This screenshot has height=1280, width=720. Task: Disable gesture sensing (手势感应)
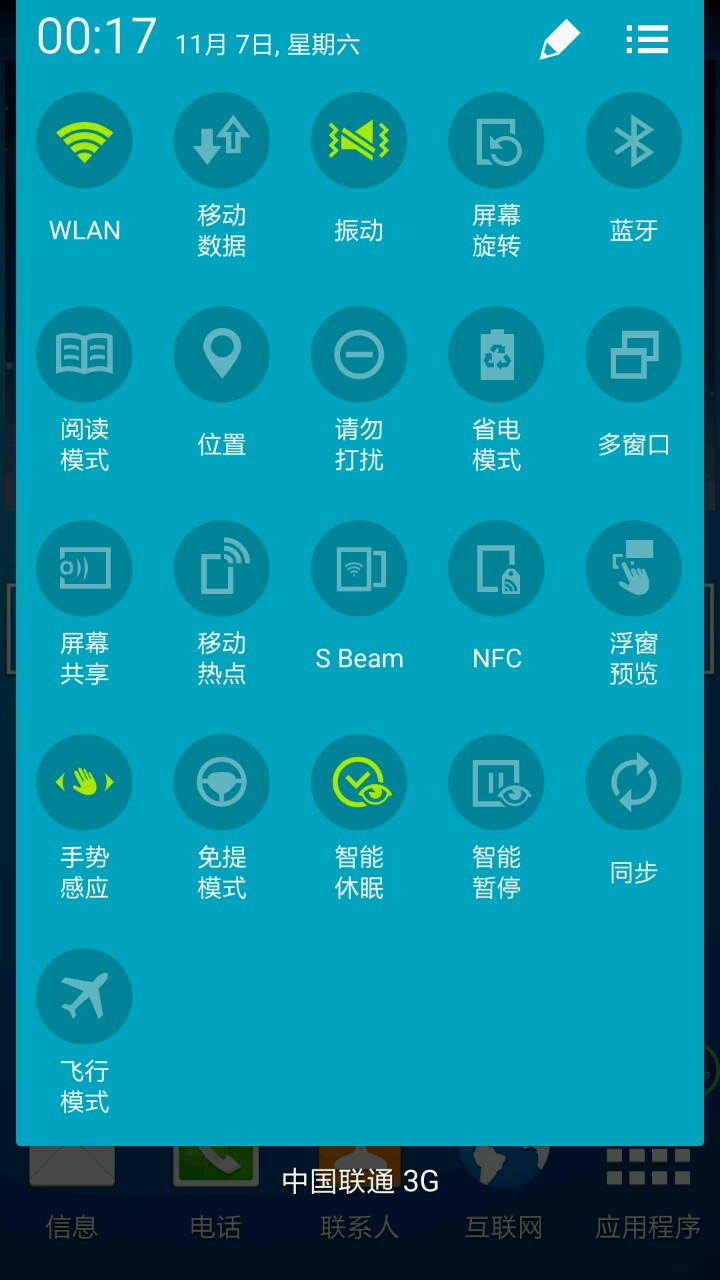pos(84,783)
